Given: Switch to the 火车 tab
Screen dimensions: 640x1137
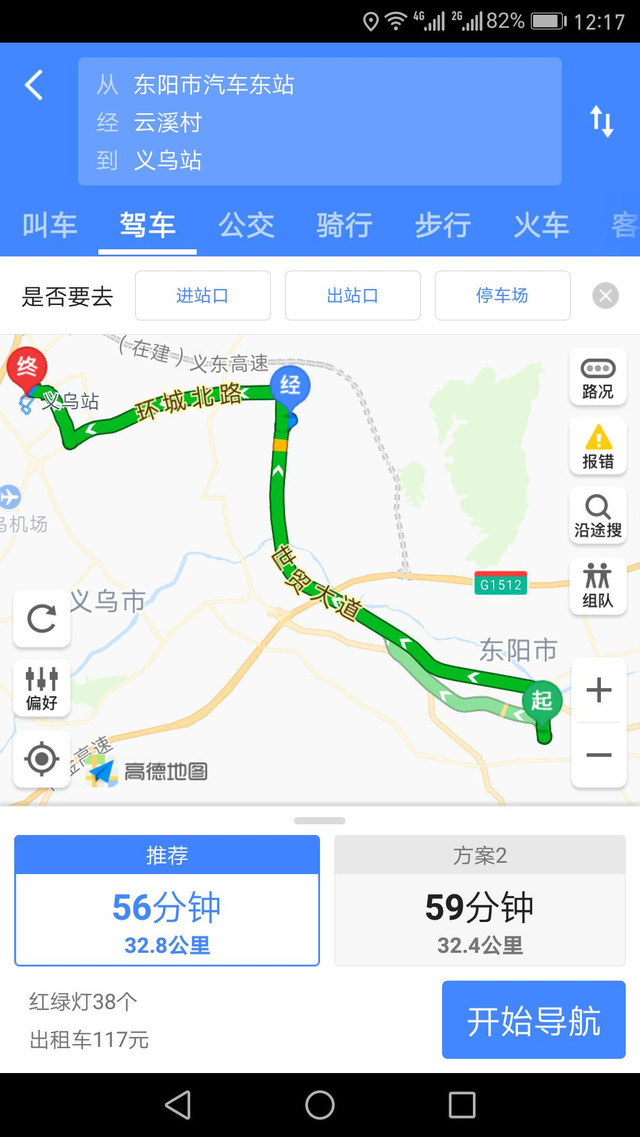Looking at the screenshot, I should 541,225.
